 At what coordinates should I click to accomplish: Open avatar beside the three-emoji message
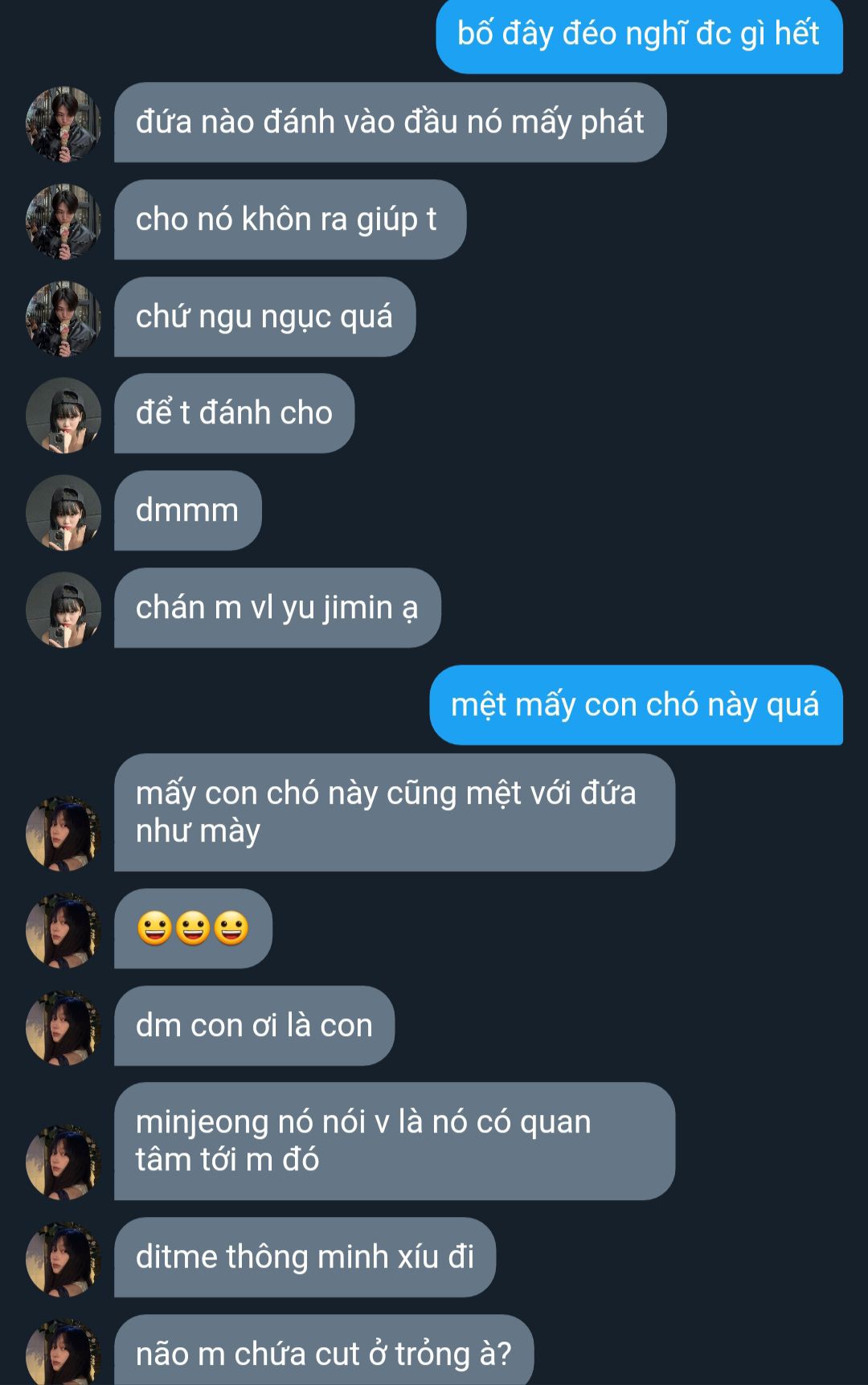point(63,931)
